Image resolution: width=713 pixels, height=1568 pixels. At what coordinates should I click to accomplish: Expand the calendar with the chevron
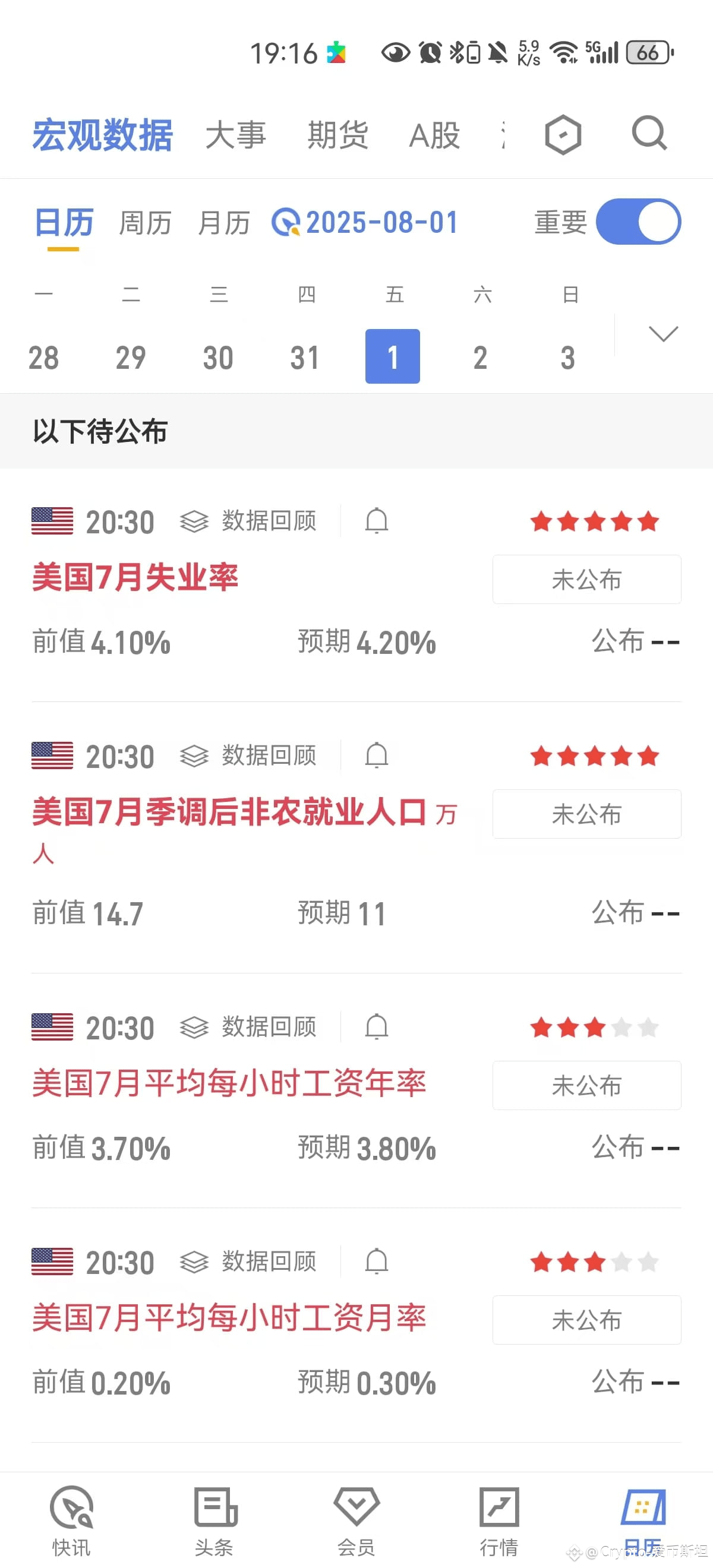tap(663, 334)
